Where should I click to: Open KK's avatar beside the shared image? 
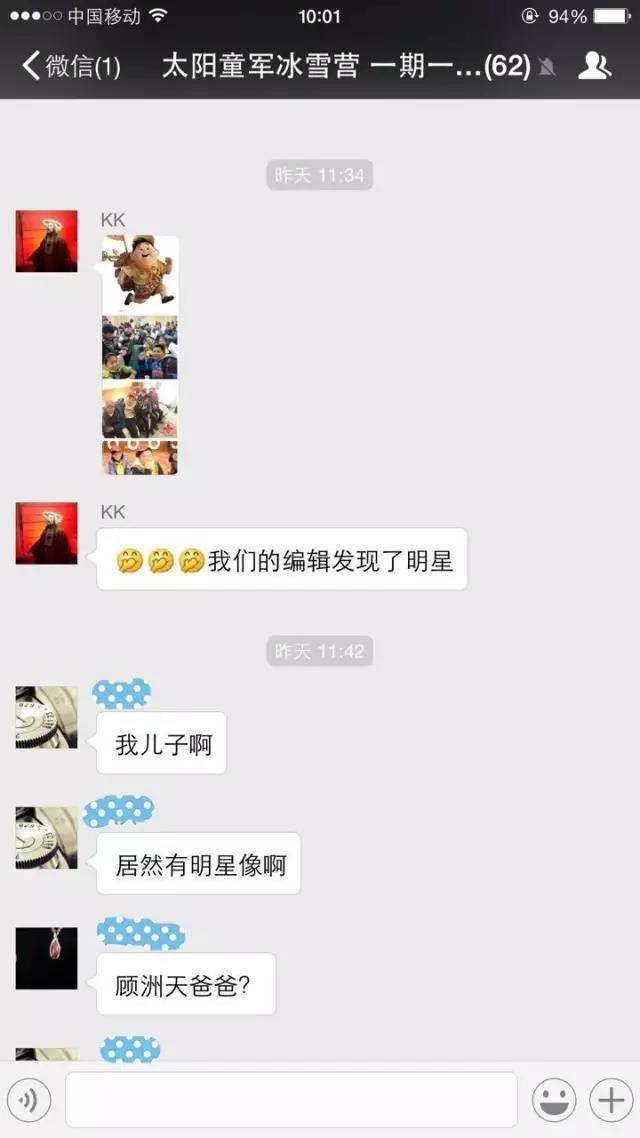(x=46, y=241)
